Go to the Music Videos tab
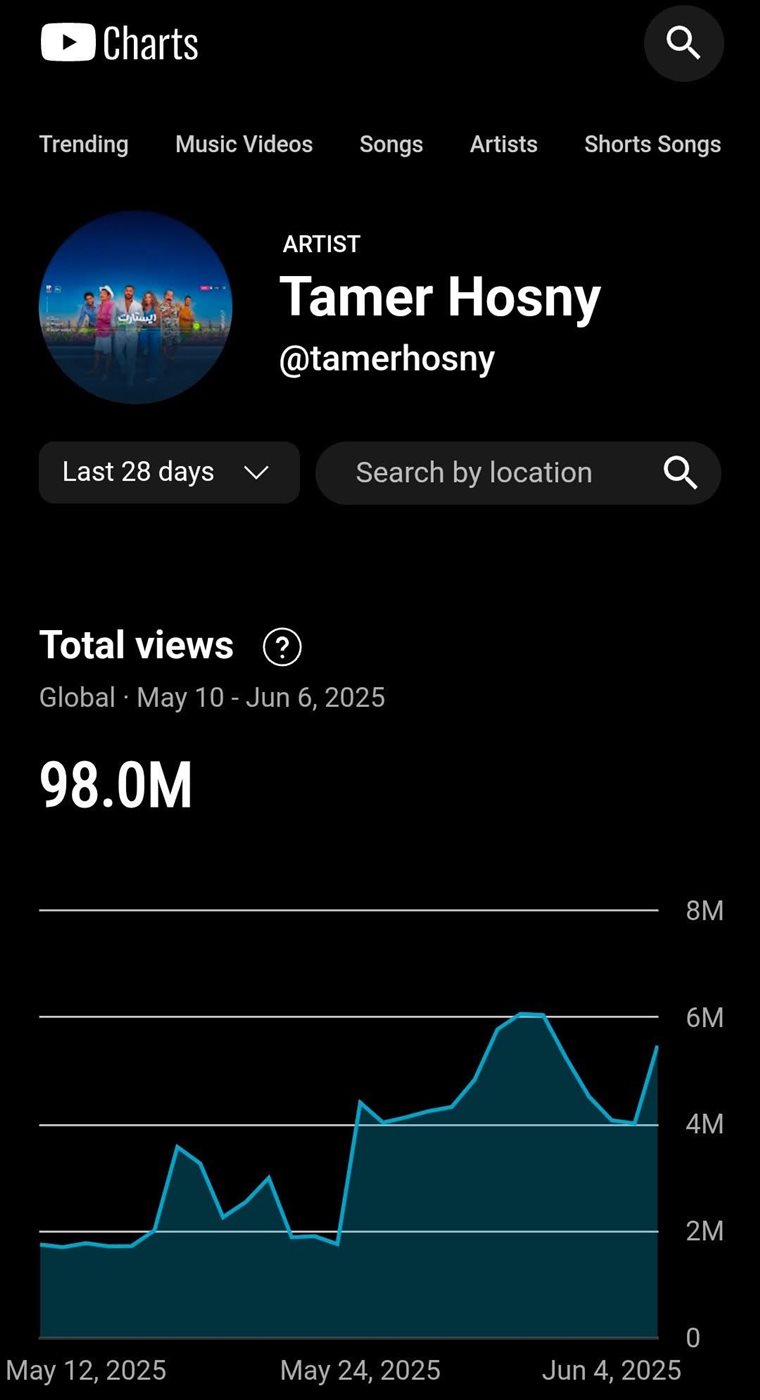 pyautogui.click(x=244, y=144)
